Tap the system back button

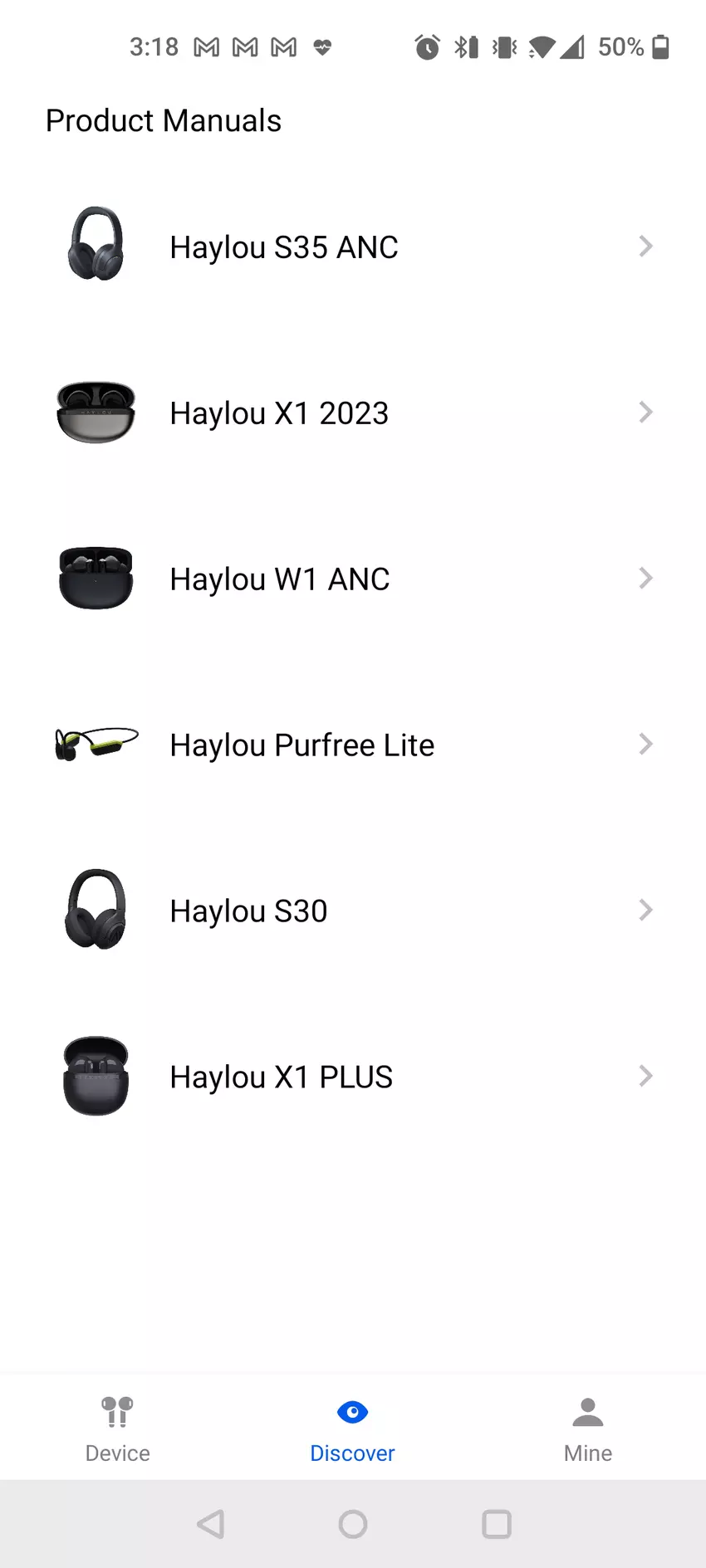click(x=211, y=1524)
